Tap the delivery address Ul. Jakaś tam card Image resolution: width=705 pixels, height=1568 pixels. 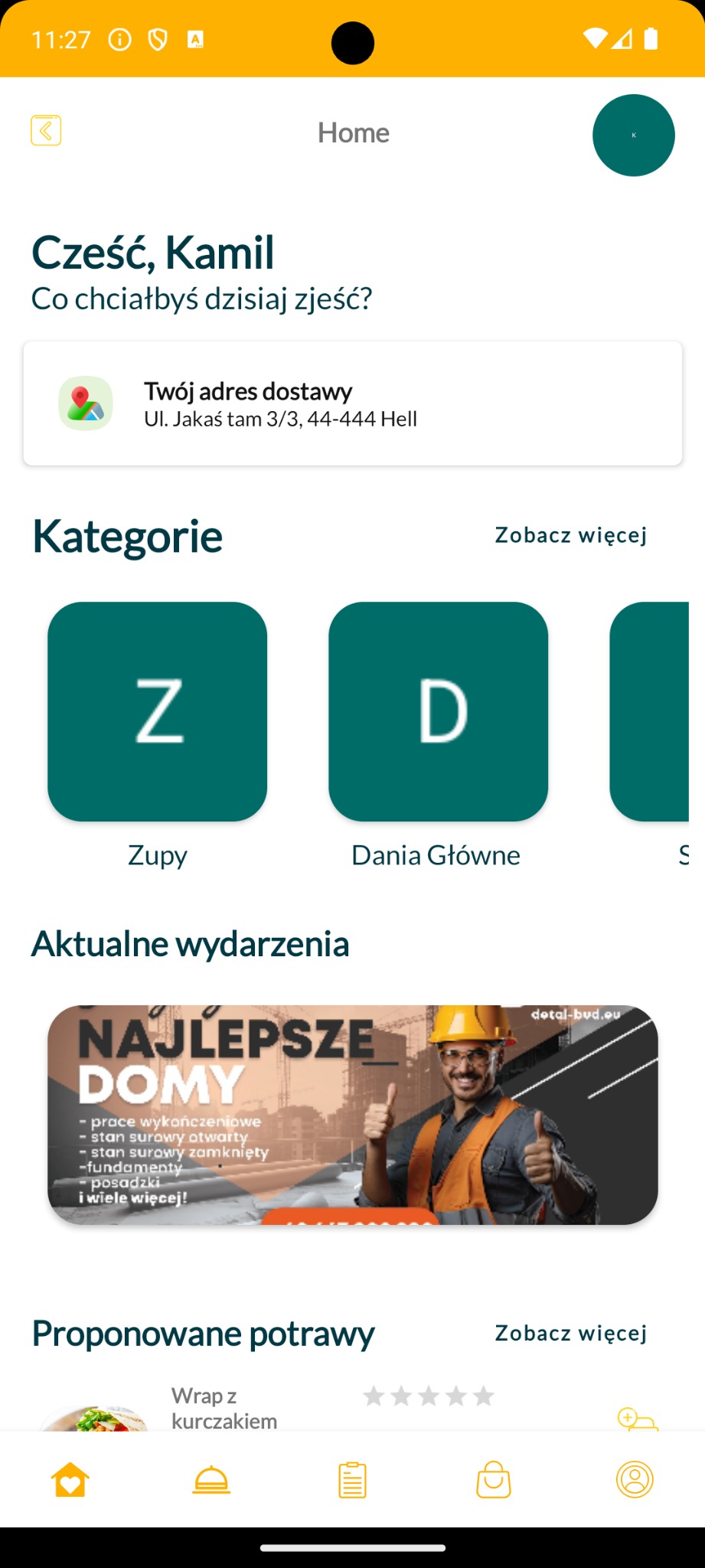point(352,403)
